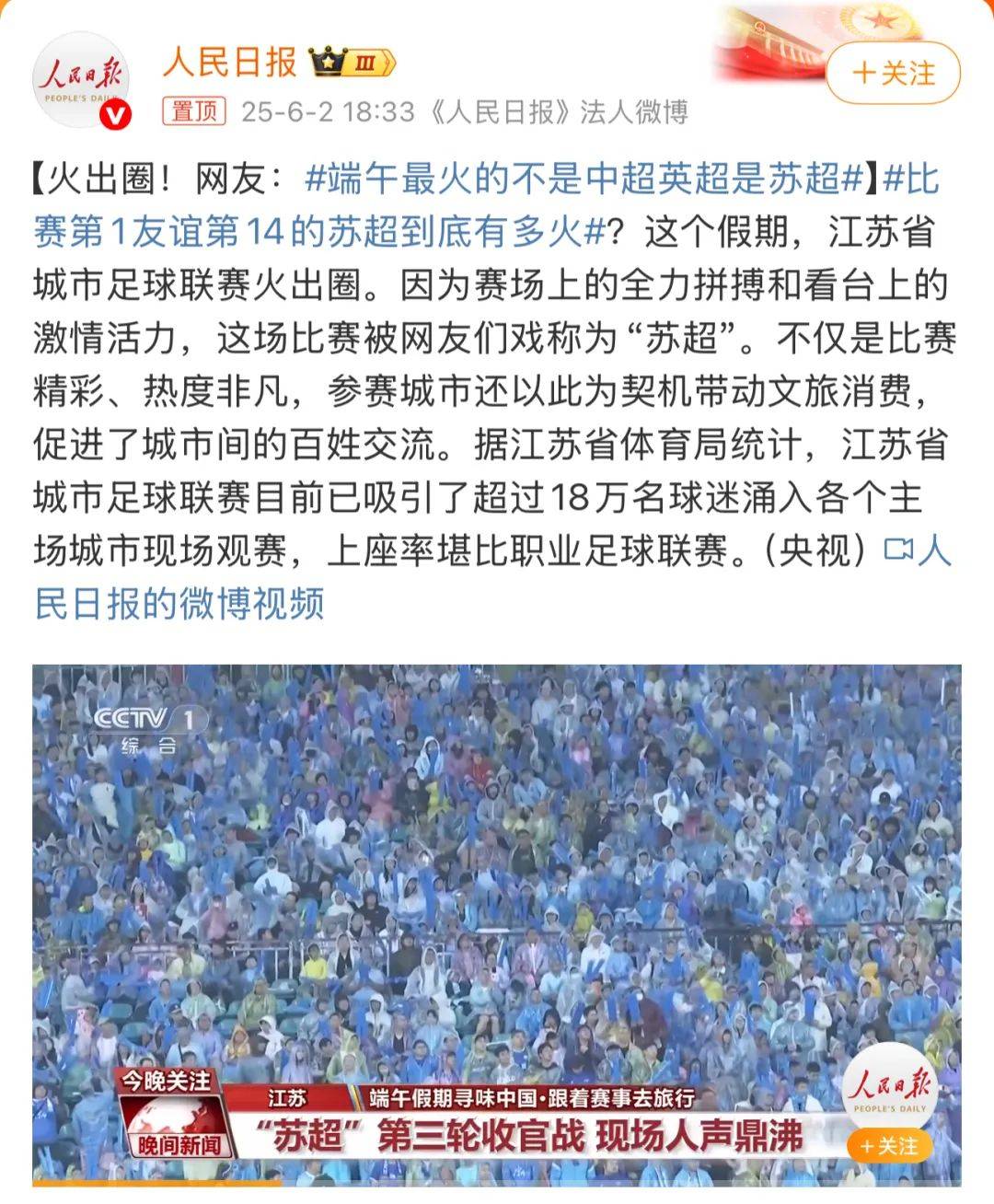994x1204 pixels.
Task: Open 人民日报's profile avatar
Action: tap(82, 81)
